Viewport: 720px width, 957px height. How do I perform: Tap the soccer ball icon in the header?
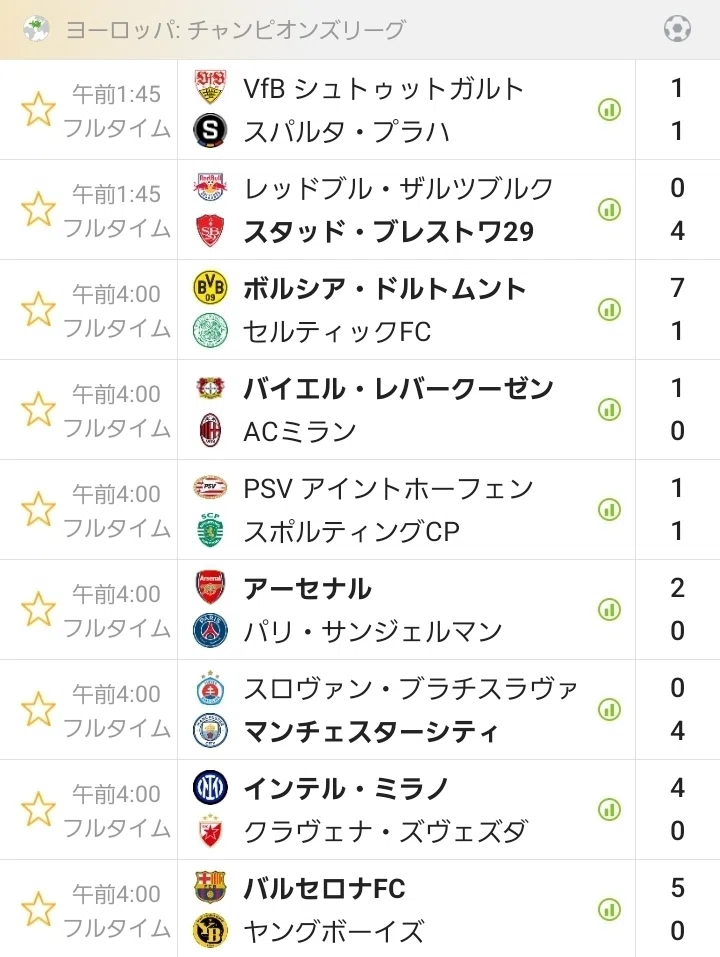[677, 29]
